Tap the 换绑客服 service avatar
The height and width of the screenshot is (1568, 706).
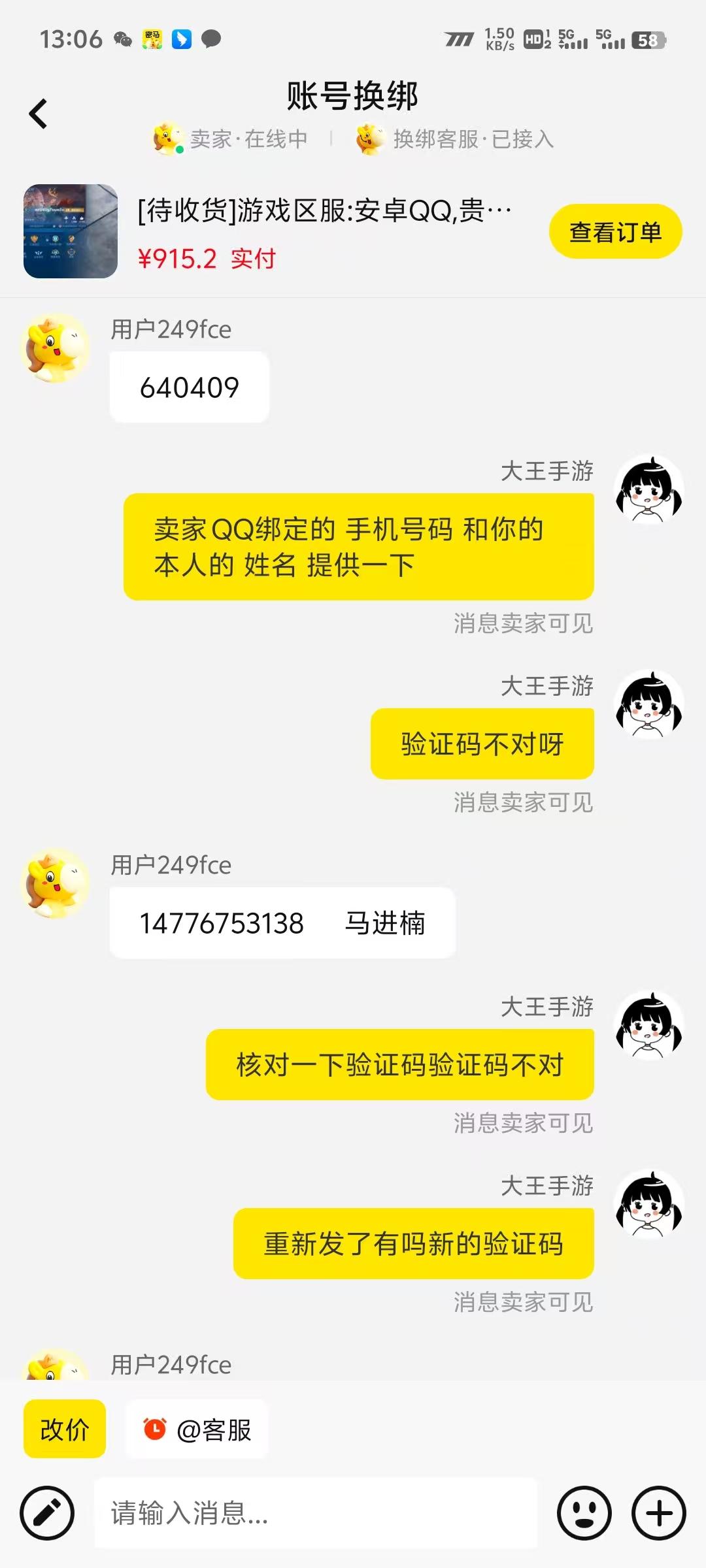click(369, 139)
